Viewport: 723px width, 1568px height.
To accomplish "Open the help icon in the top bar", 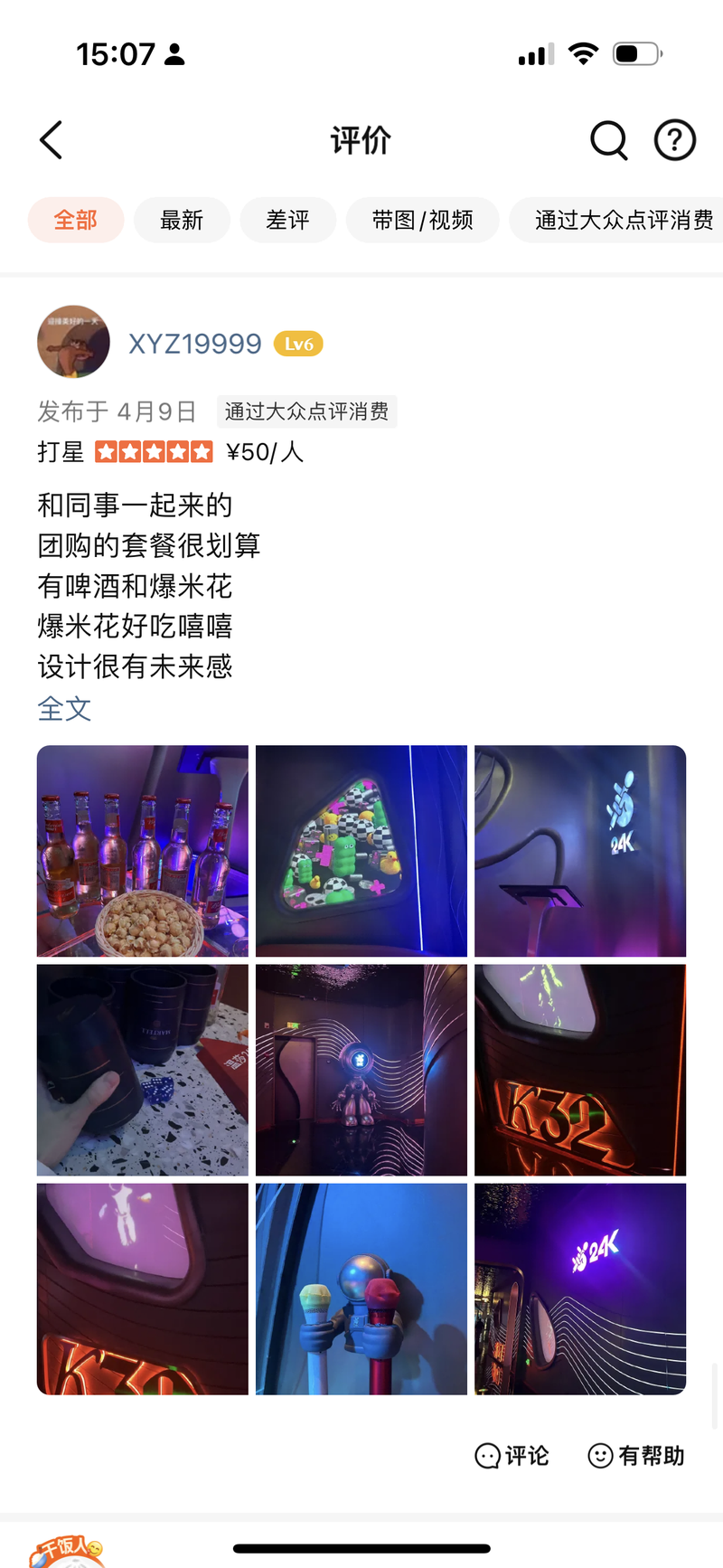I will 674,140.
